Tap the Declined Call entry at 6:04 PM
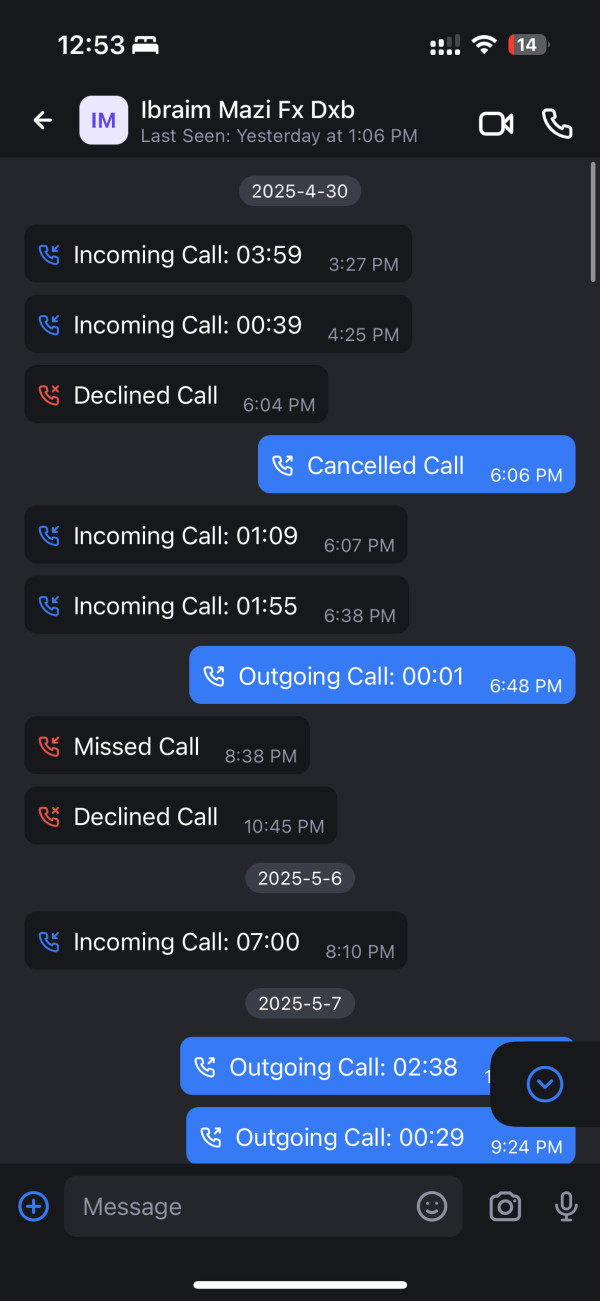The height and width of the screenshot is (1301, 600). 176,395
